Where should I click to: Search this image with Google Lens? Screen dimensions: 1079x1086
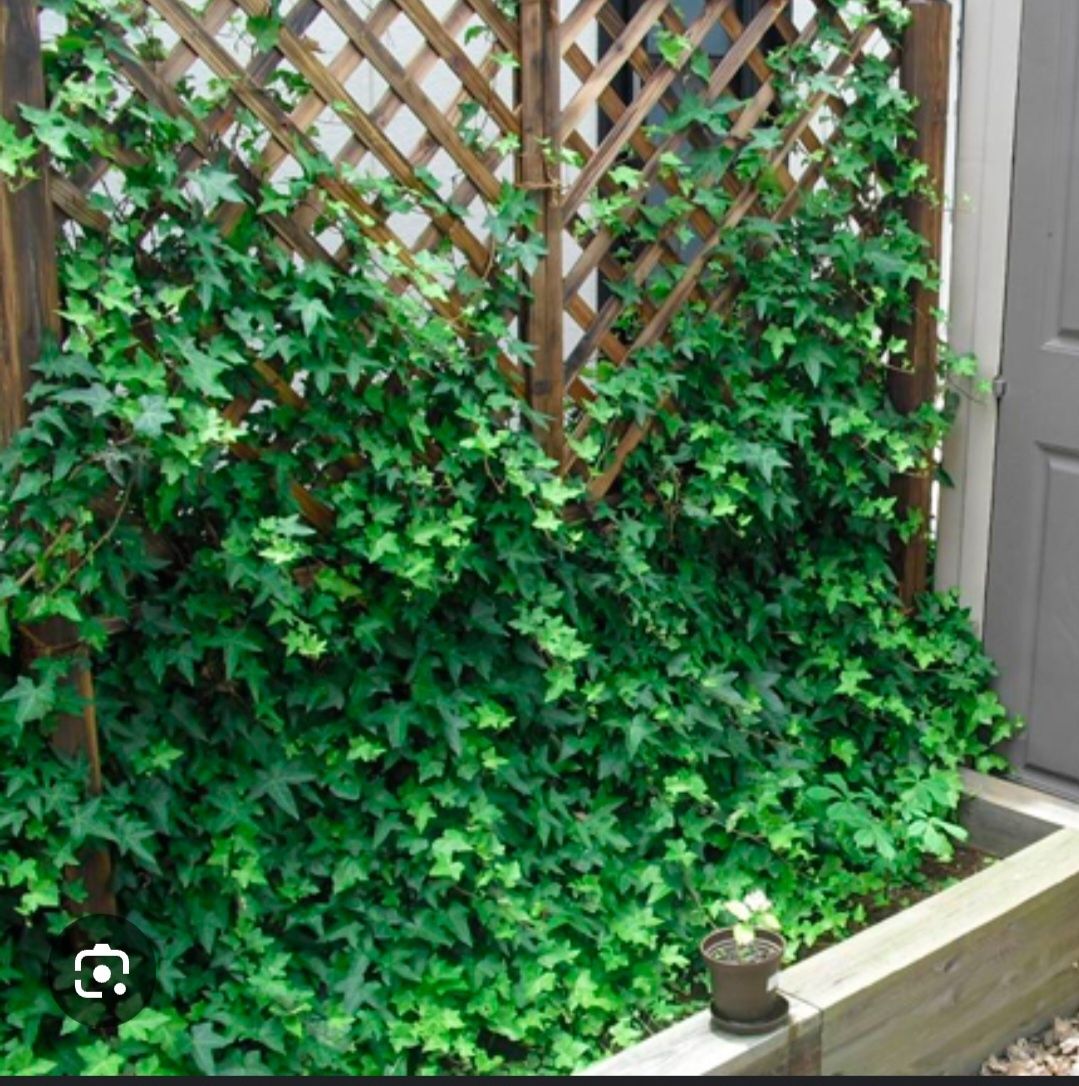coord(101,971)
